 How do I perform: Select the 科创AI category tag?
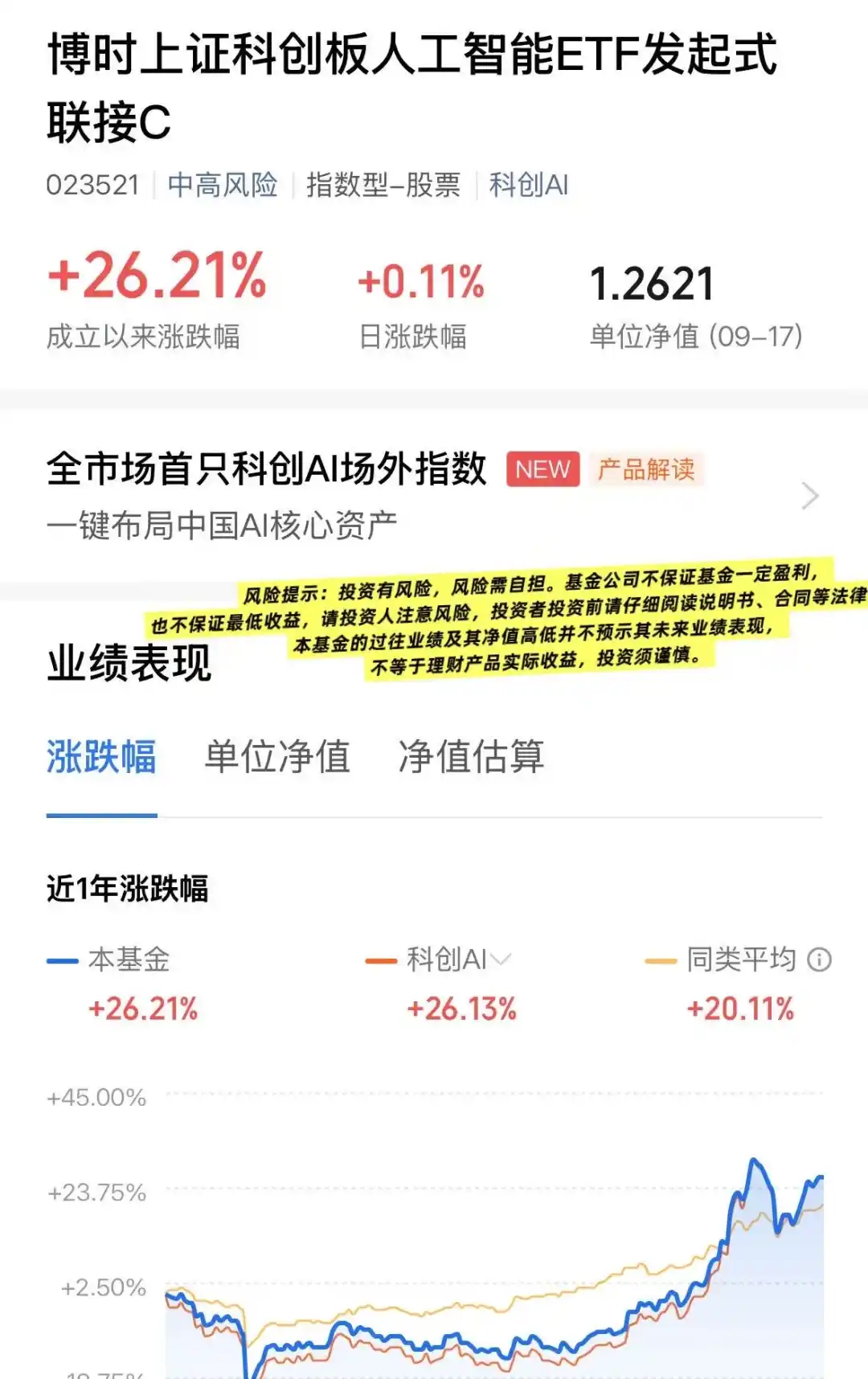[526, 185]
